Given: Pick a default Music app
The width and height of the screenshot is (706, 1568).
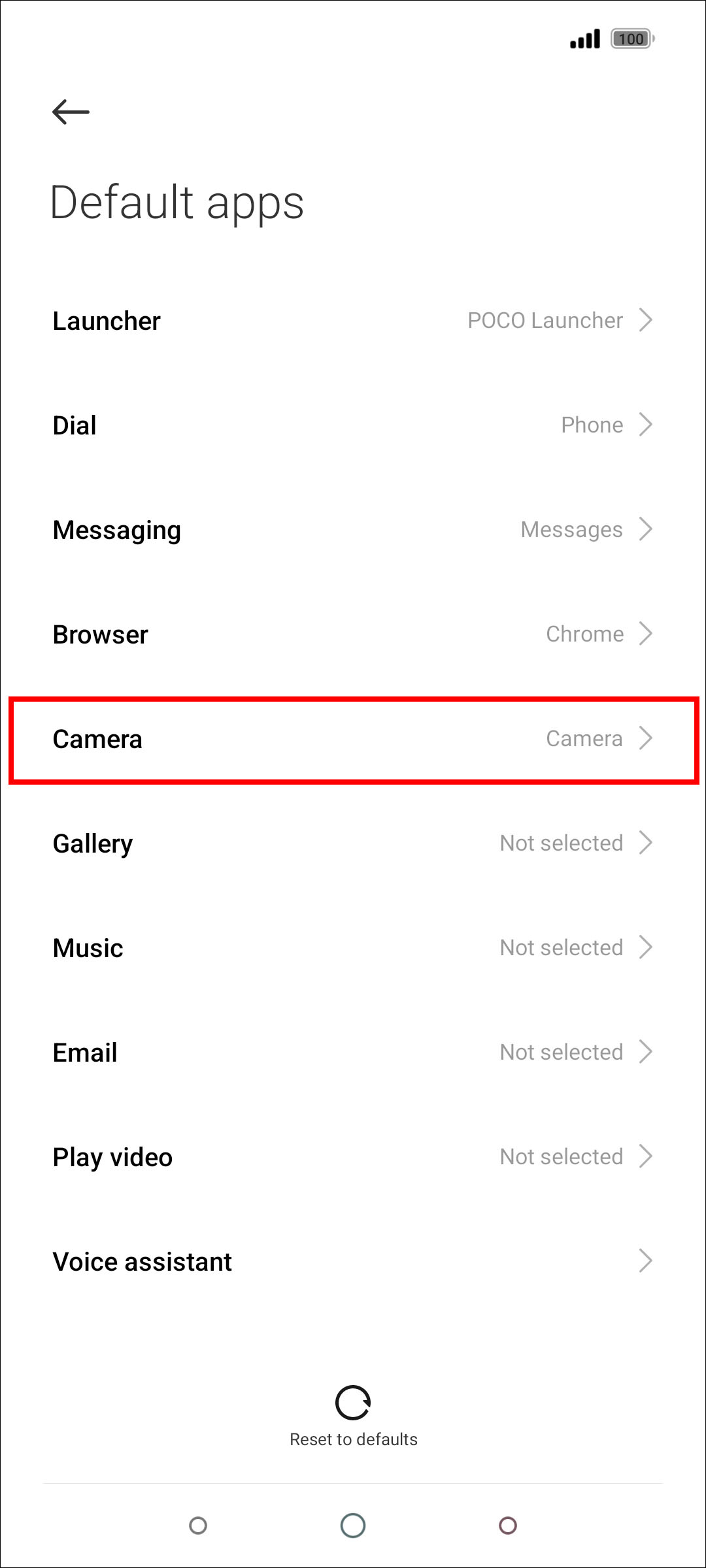Looking at the screenshot, I should [353, 948].
